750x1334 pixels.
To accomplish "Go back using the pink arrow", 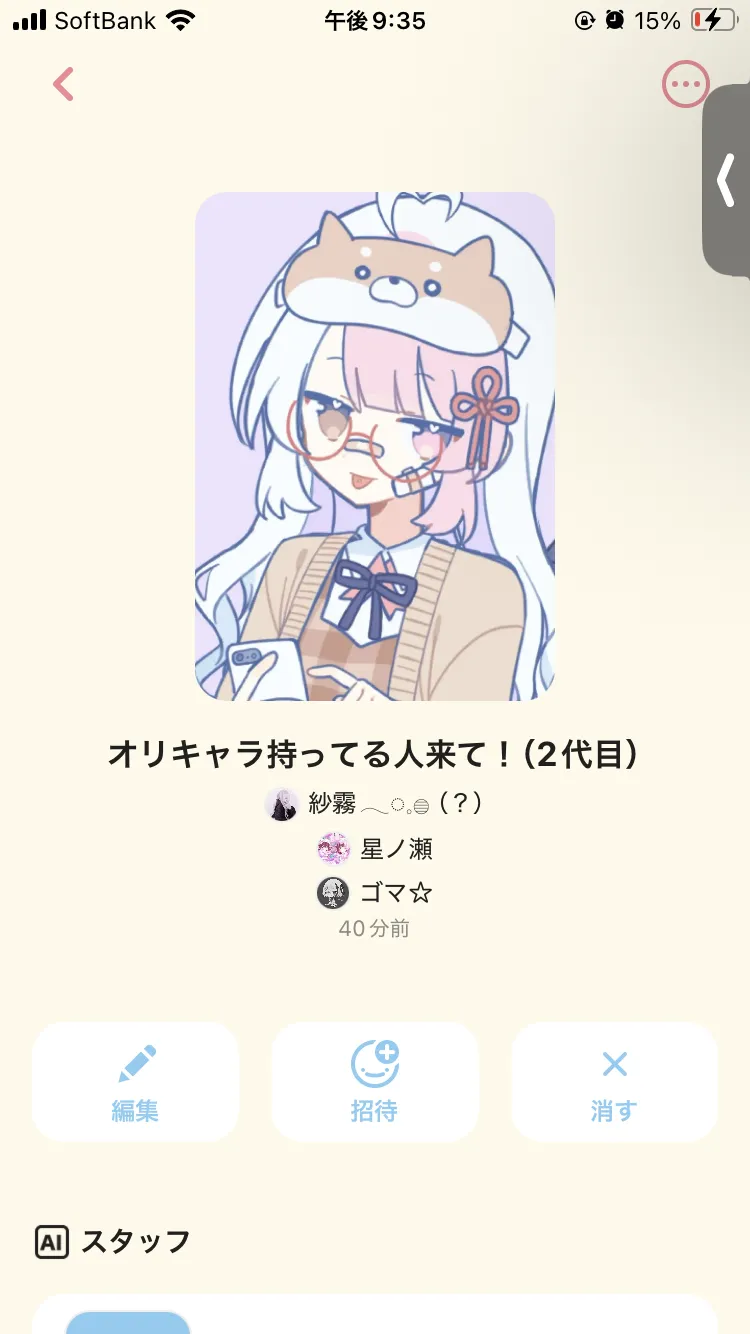I will 64,84.
